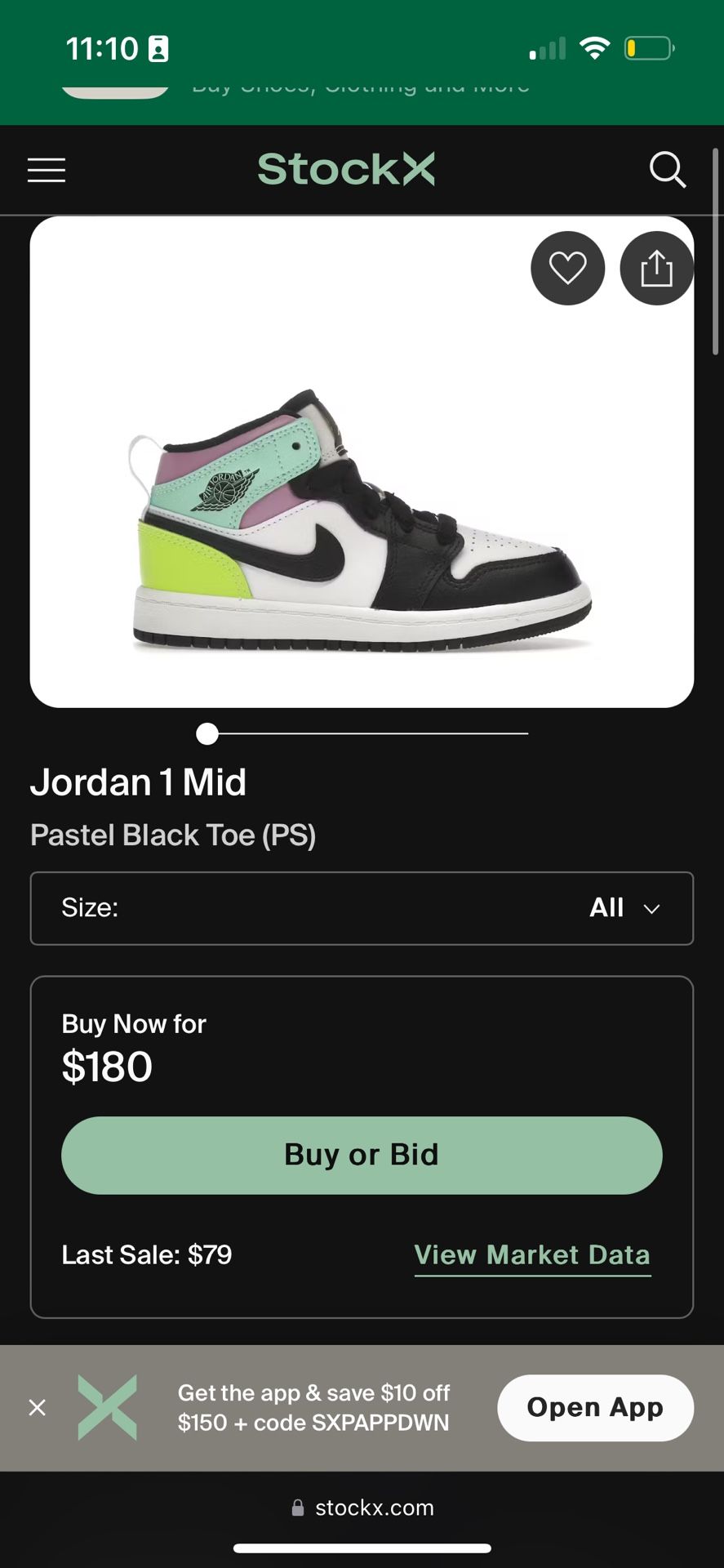Favorite the sneaker with the heart icon
This screenshot has height=1568, width=724.
click(567, 268)
